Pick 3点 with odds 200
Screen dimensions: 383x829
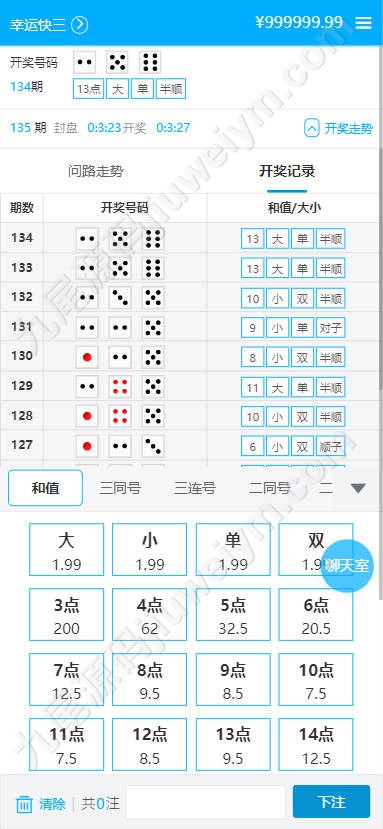click(x=66, y=614)
